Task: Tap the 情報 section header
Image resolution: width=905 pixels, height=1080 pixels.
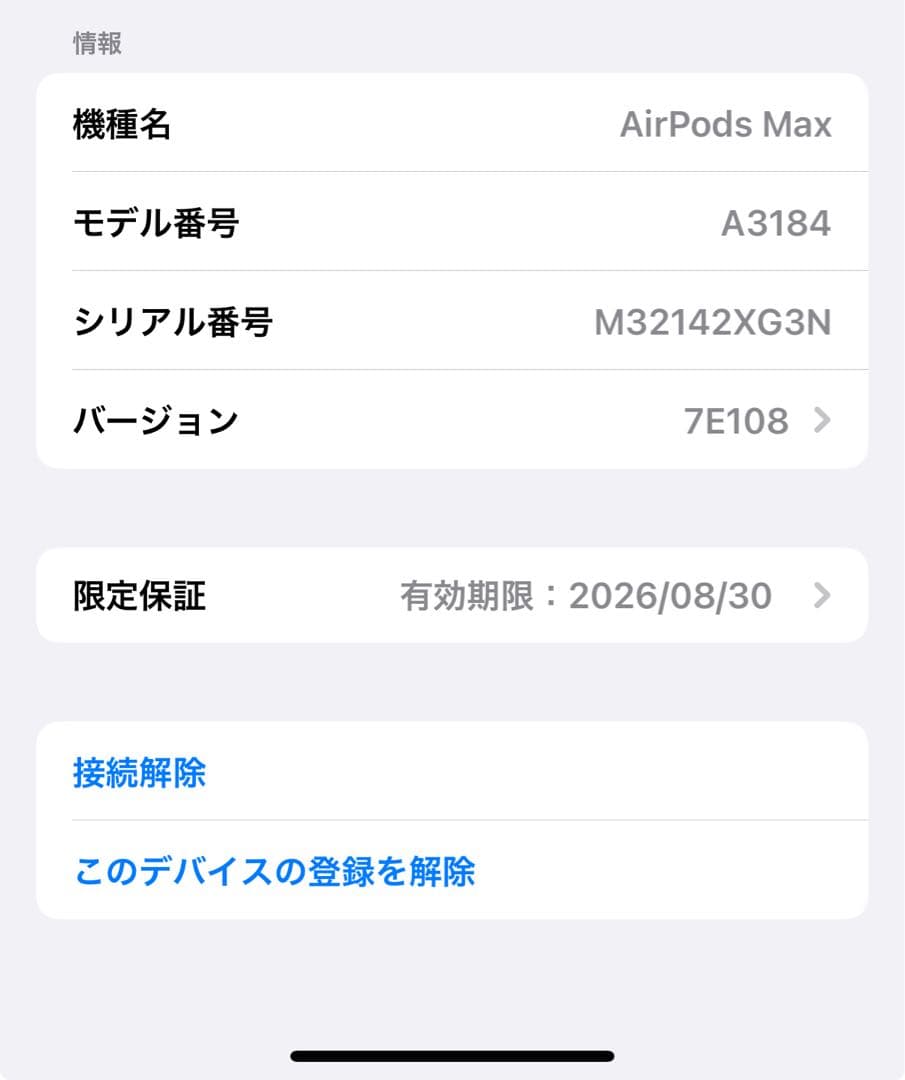Action: click(x=95, y=44)
